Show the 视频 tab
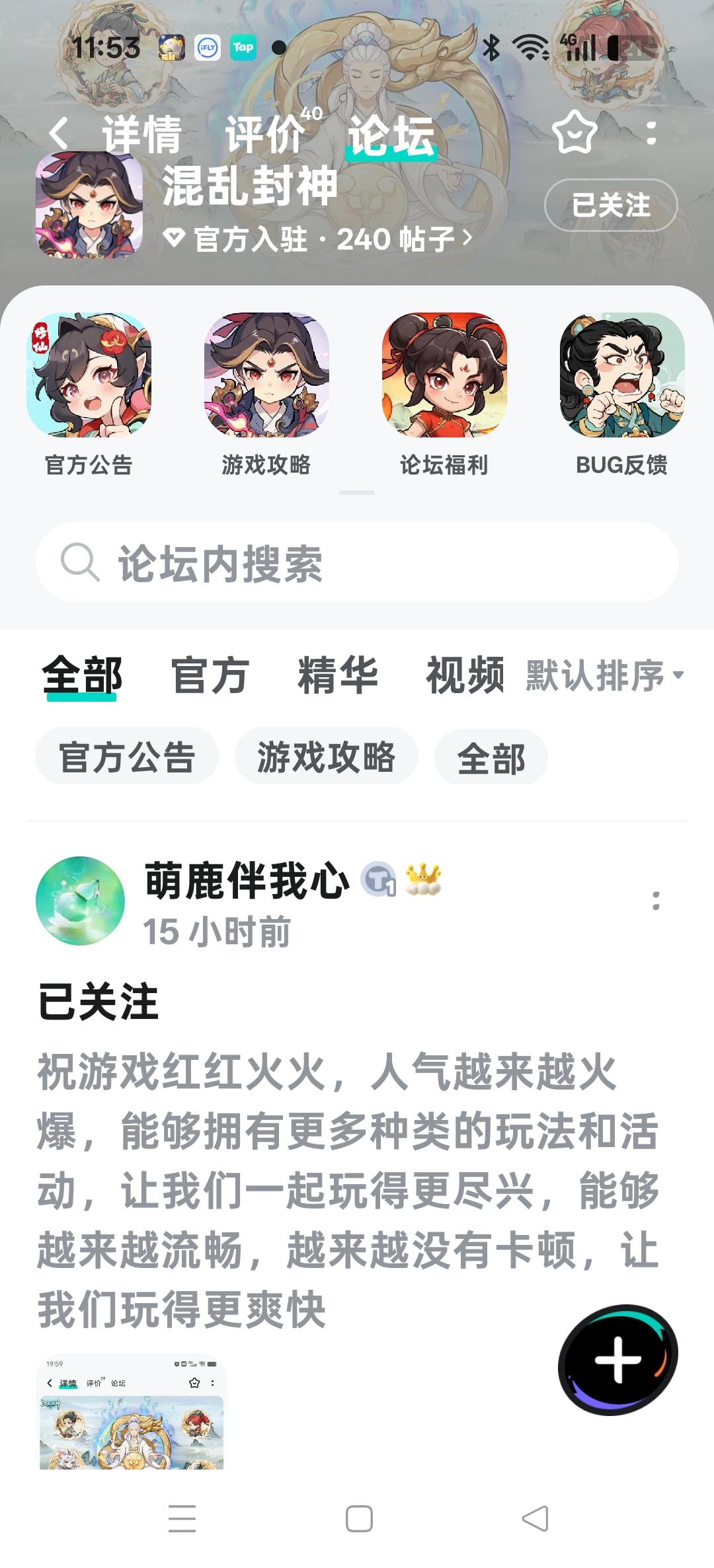 click(x=465, y=676)
